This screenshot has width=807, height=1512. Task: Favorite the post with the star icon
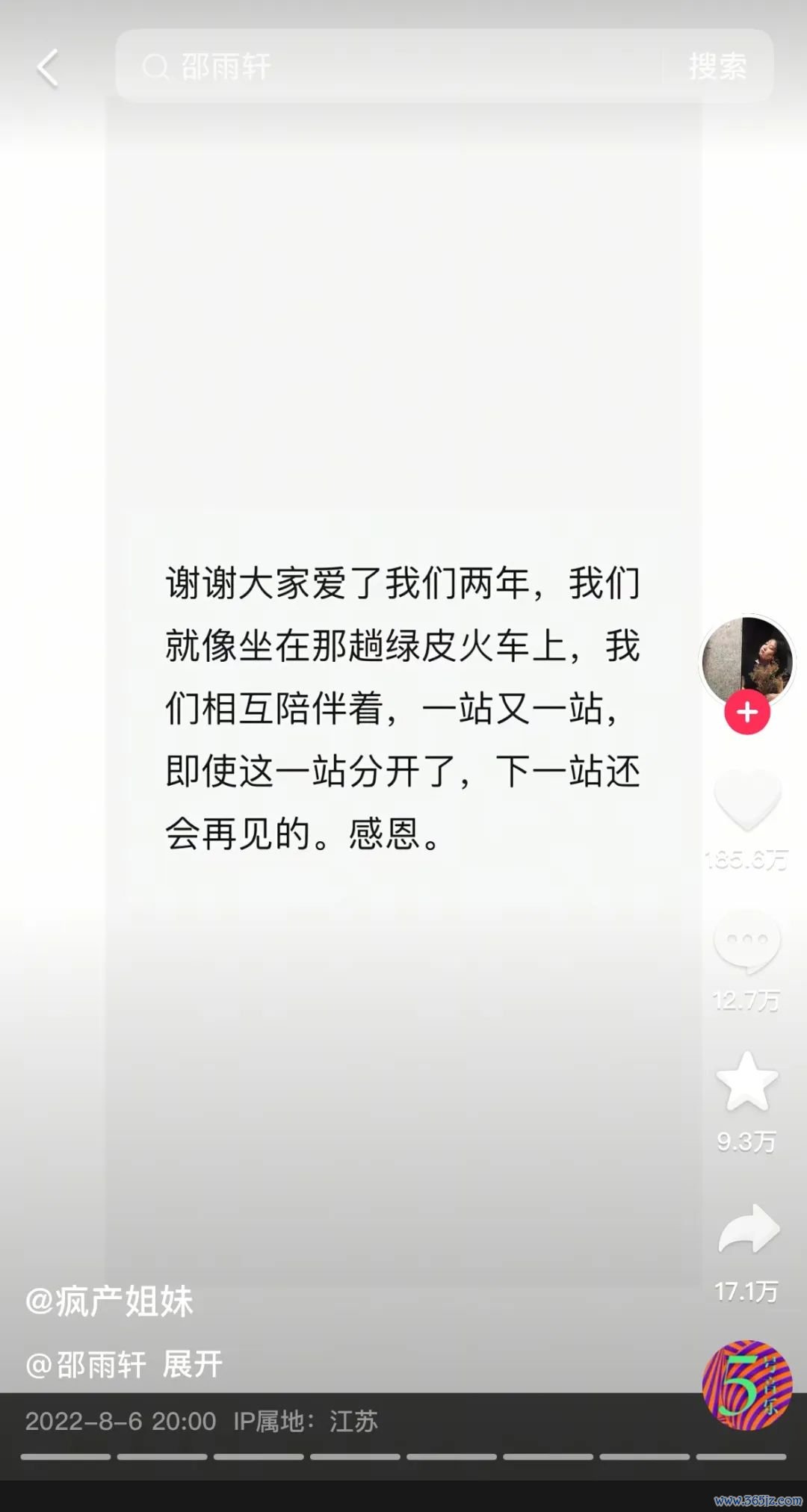pos(747,1081)
